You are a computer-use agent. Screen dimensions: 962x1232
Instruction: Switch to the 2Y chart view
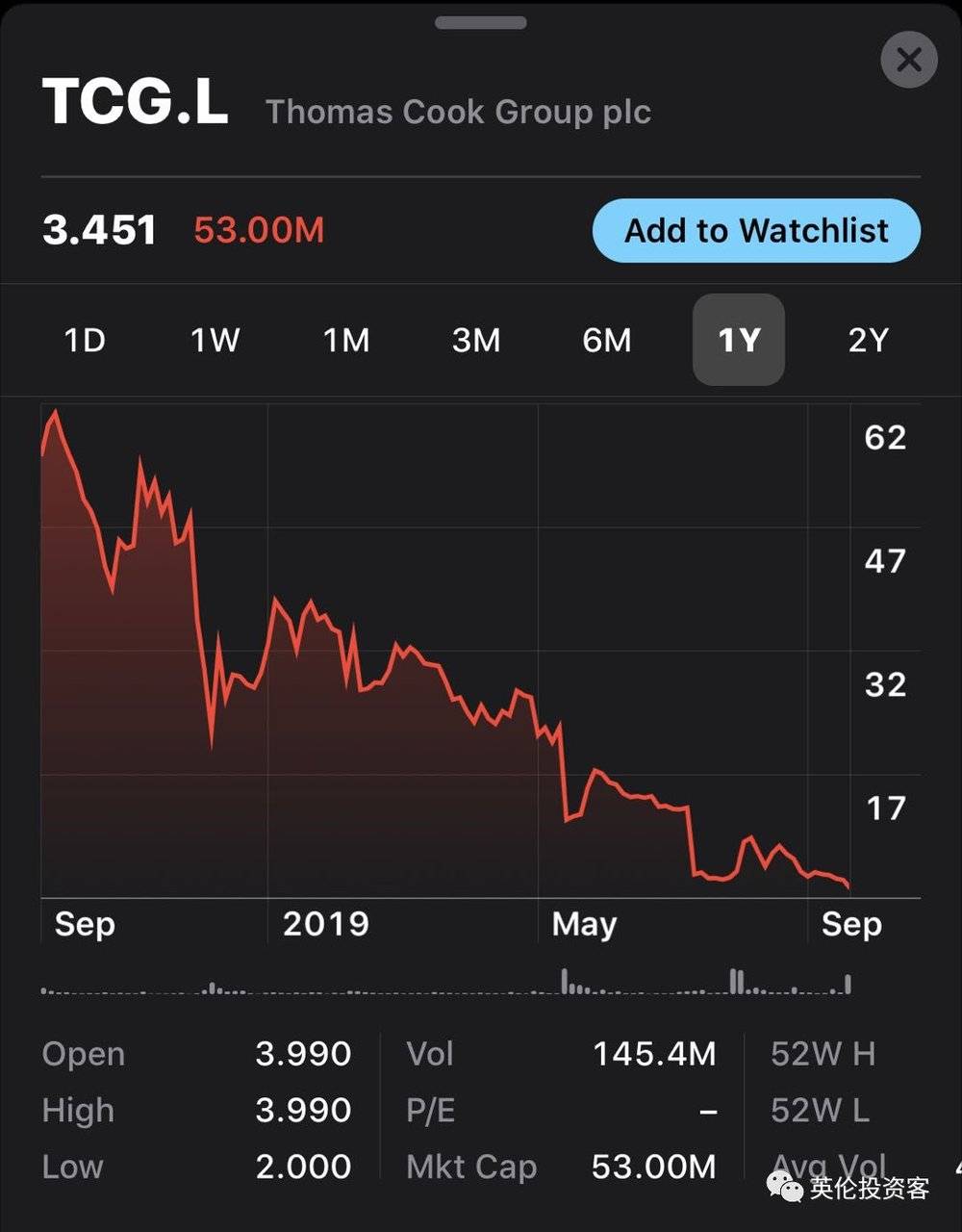tap(869, 340)
